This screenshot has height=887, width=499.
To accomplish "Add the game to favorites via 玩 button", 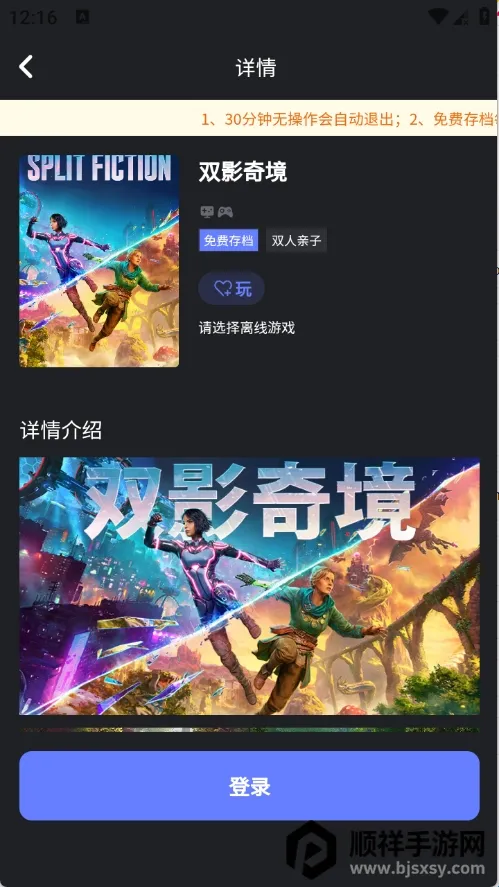I will (231, 289).
